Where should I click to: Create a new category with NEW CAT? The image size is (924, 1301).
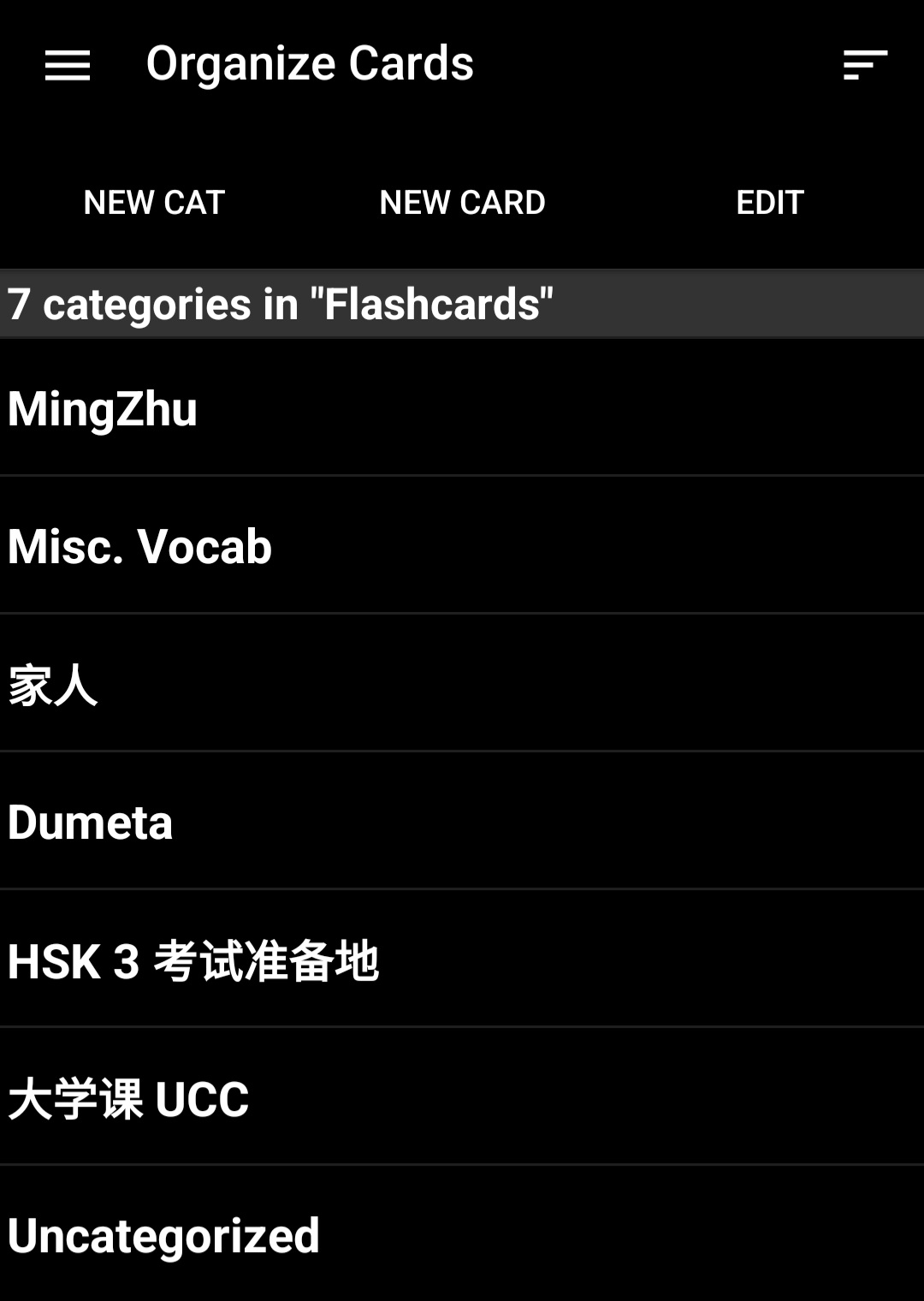[154, 203]
